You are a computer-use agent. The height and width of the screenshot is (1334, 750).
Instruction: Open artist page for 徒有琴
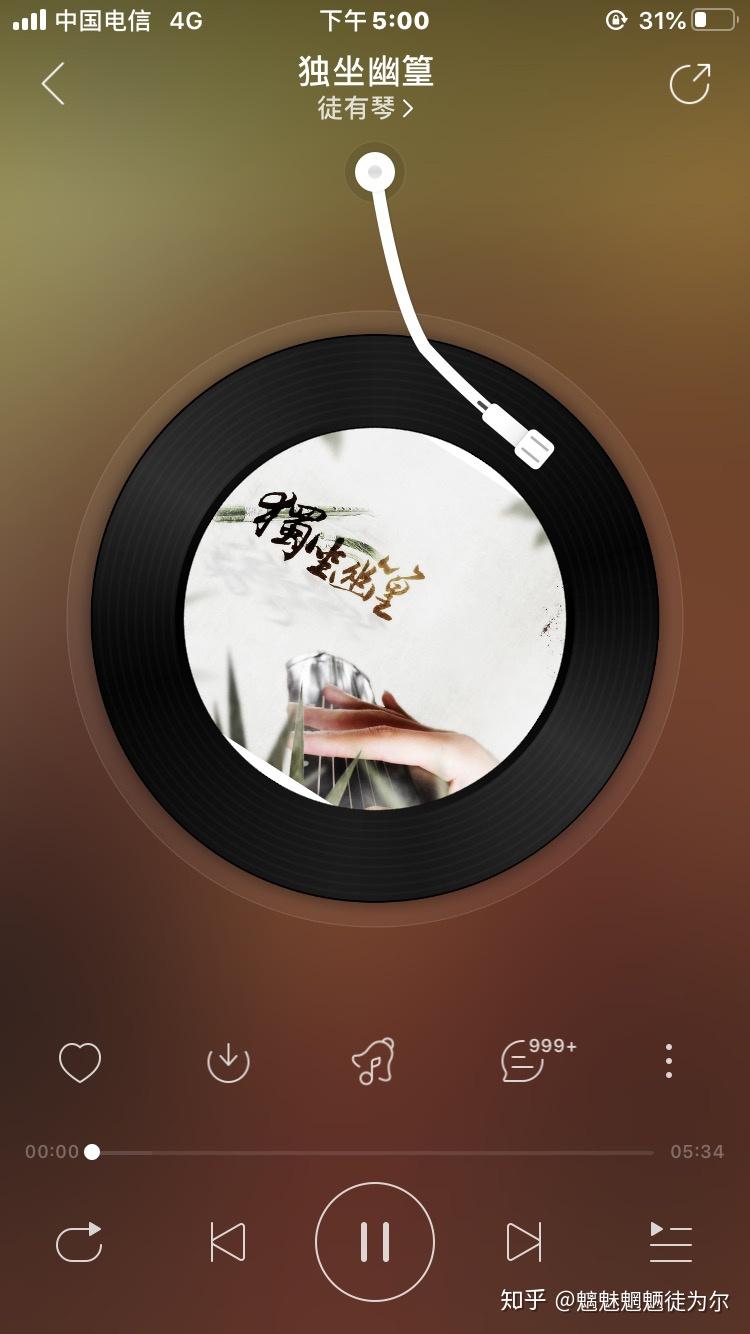(365, 109)
